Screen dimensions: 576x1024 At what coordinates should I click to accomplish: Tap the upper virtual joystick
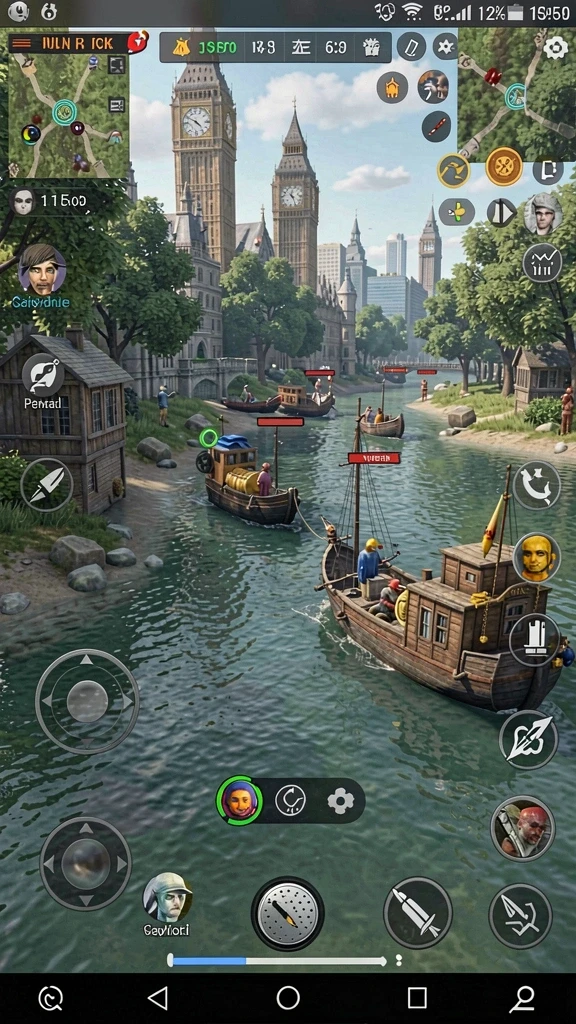(87, 701)
